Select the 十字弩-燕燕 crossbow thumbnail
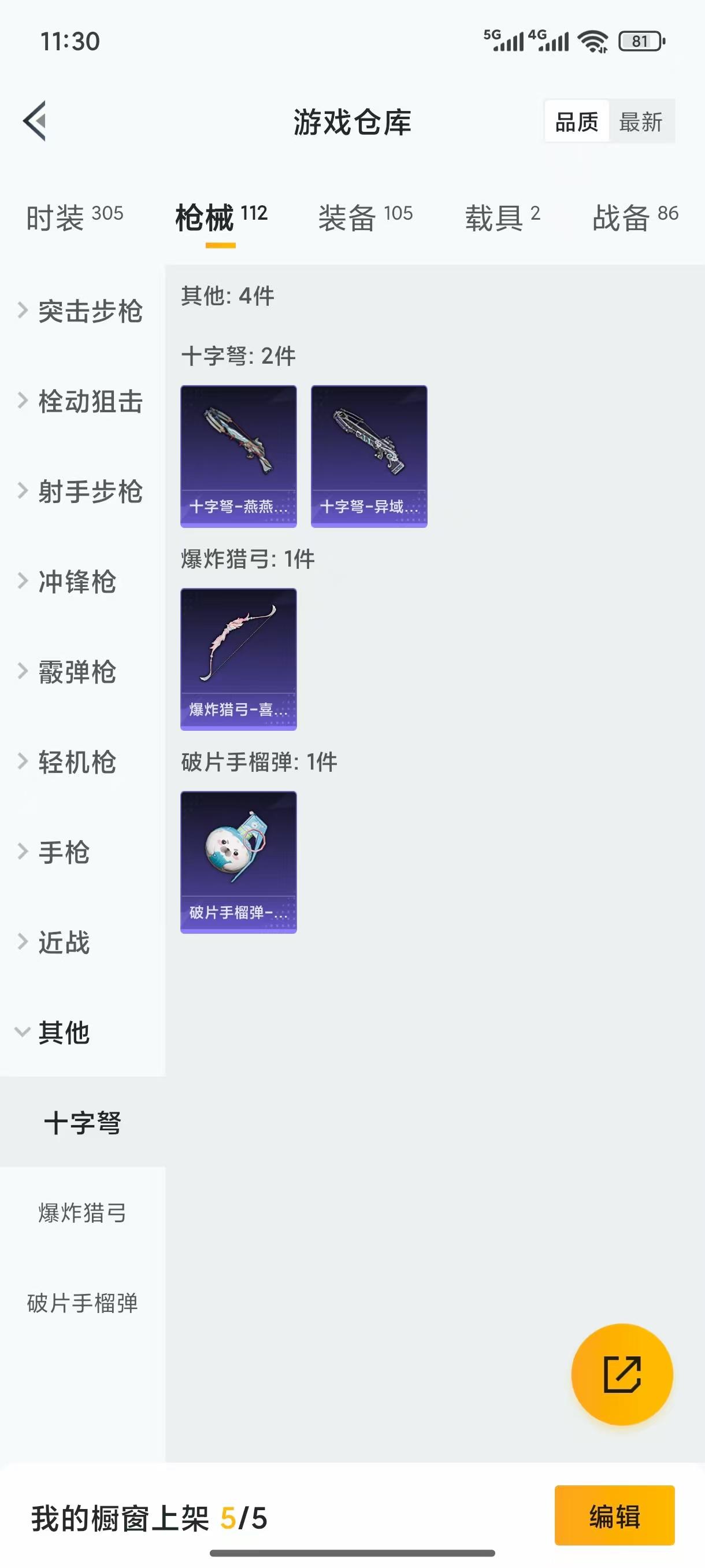This screenshot has height=1568, width=705. 239,454
